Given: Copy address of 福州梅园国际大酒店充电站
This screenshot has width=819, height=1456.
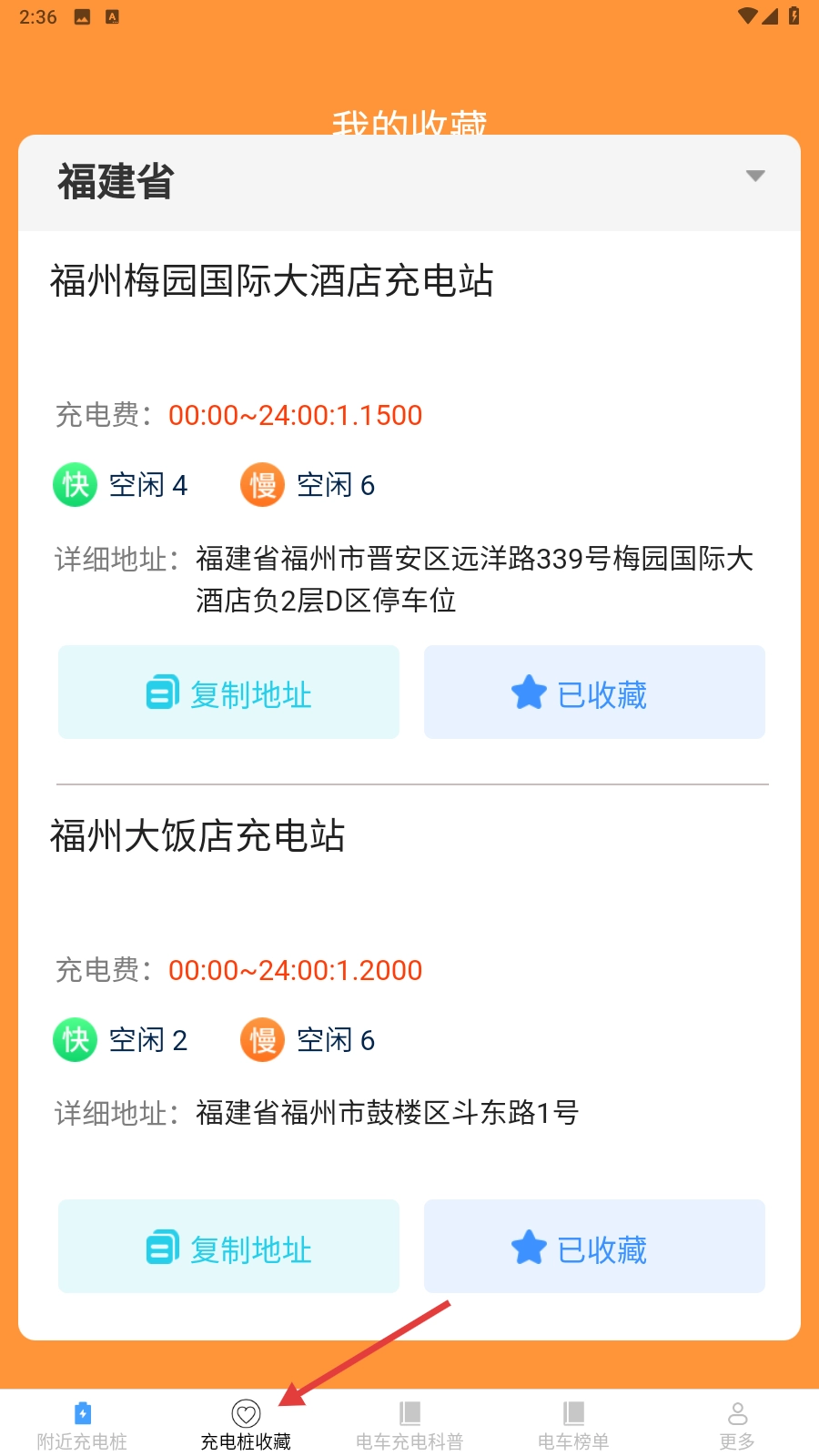Looking at the screenshot, I should click(228, 693).
